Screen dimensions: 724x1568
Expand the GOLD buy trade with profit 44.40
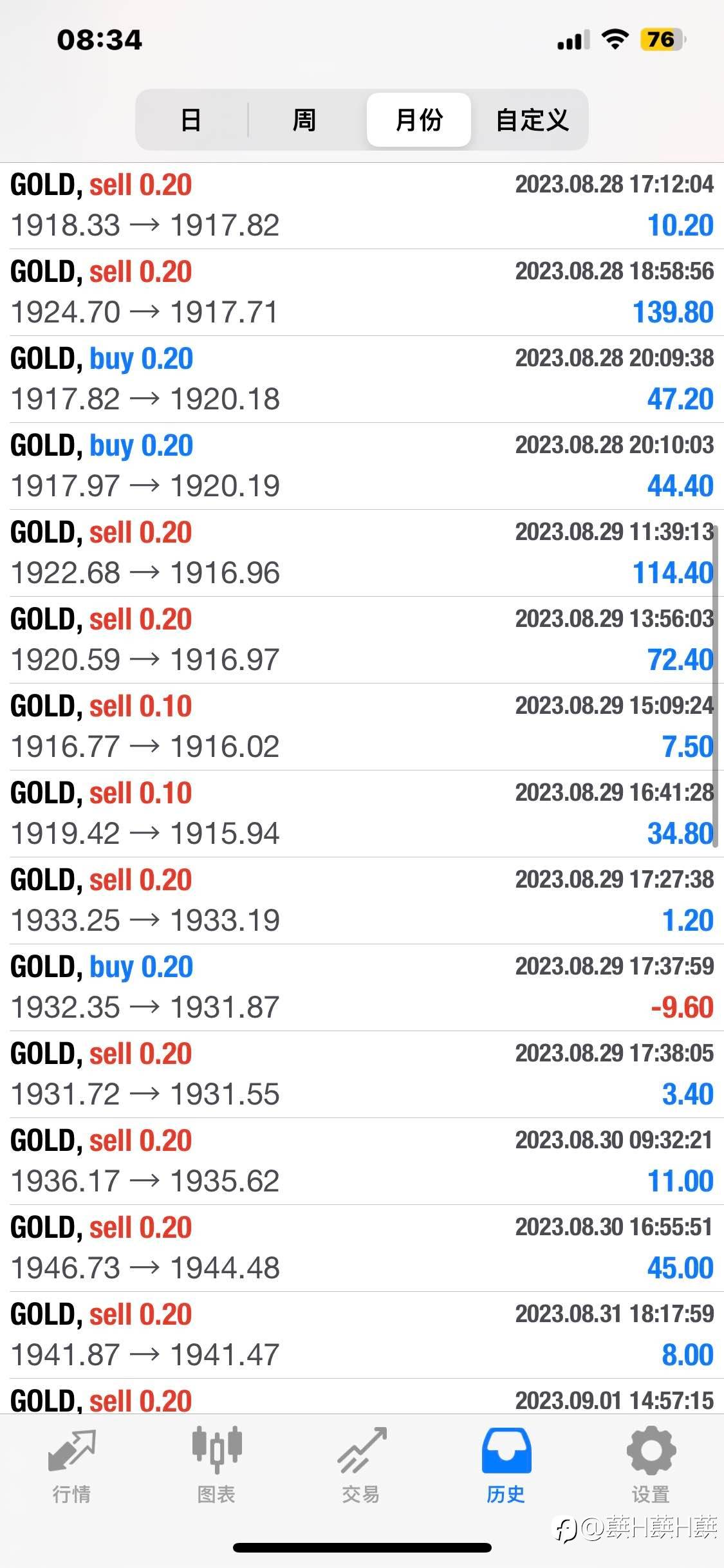click(362, 466)
